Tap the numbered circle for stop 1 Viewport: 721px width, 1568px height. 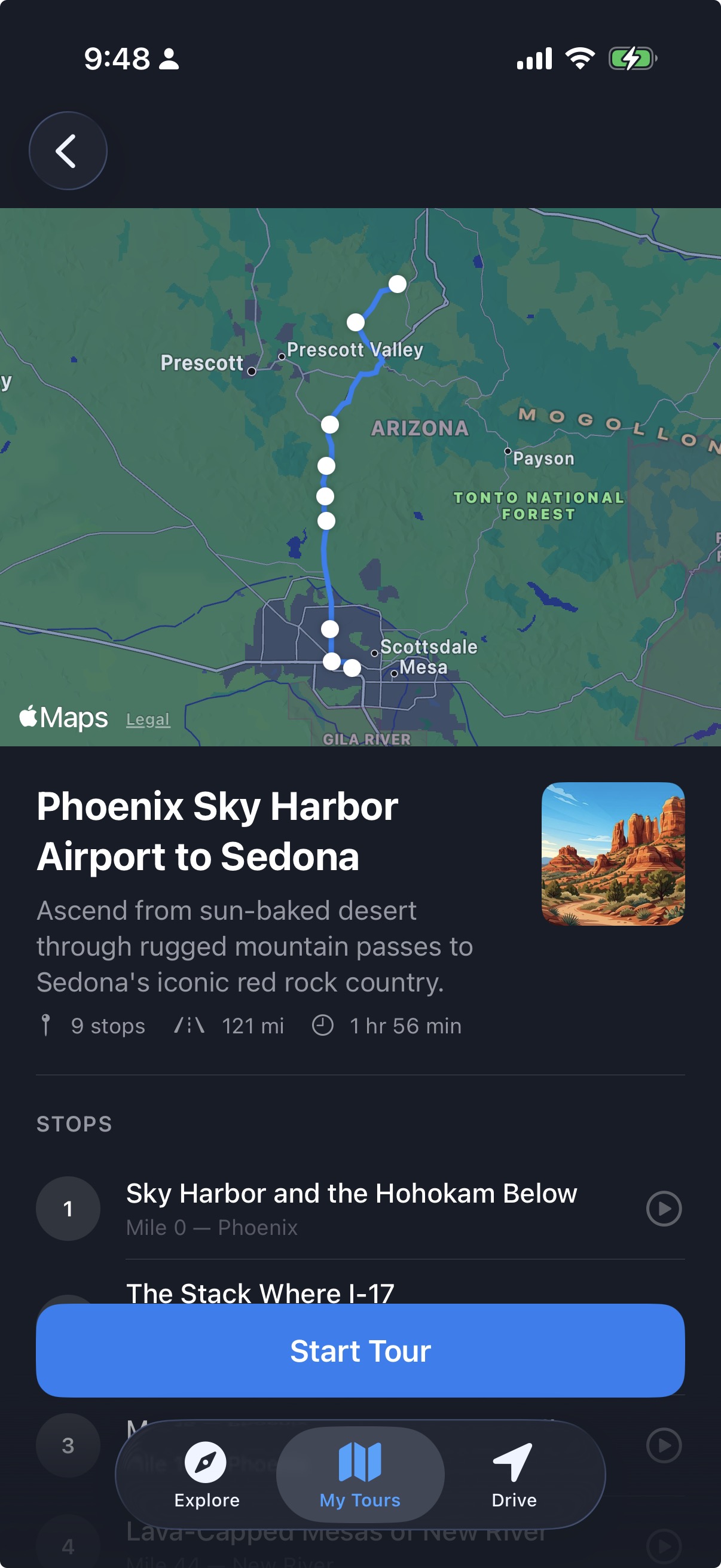pyautogui.click(x=68, y=1208)
